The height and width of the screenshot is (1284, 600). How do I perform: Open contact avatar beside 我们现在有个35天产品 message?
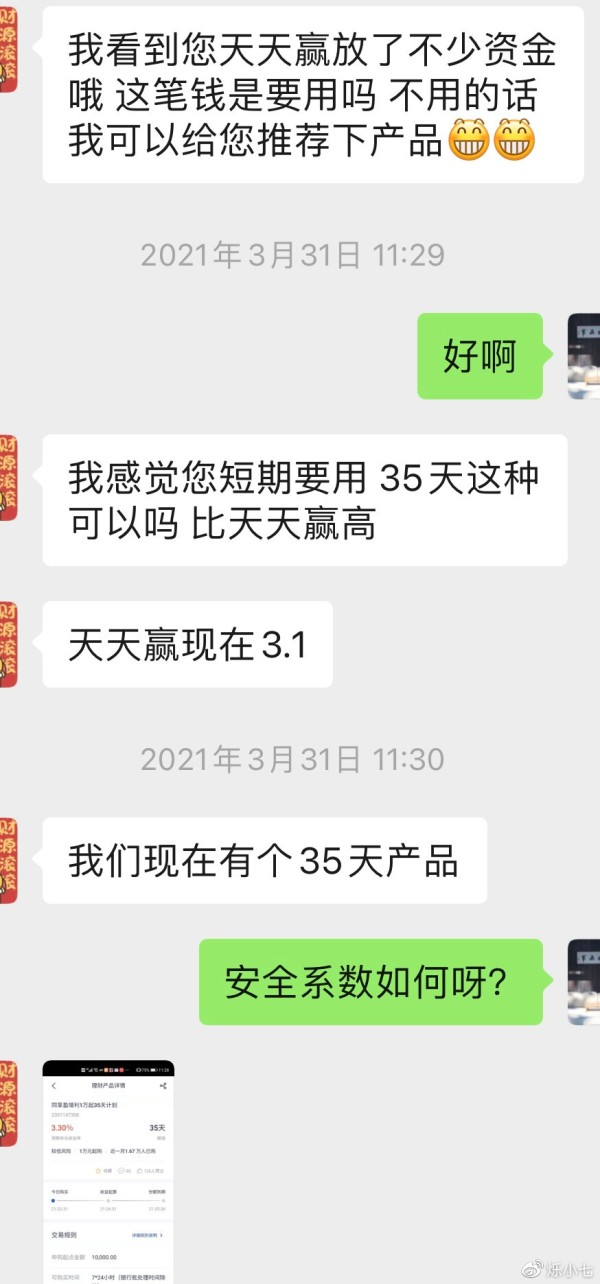[x=8, y=860]
